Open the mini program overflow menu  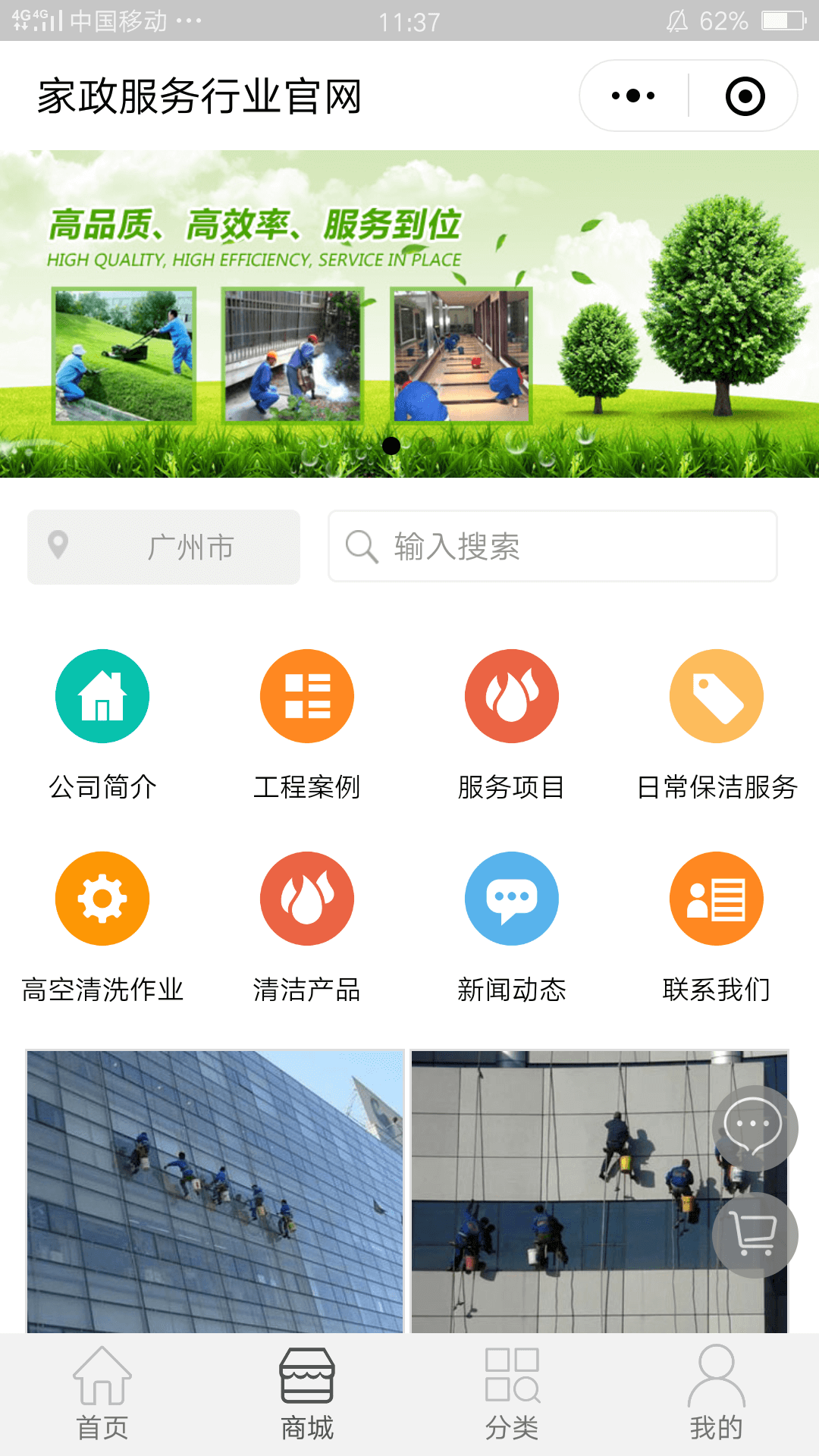click(x=634, y=96)
